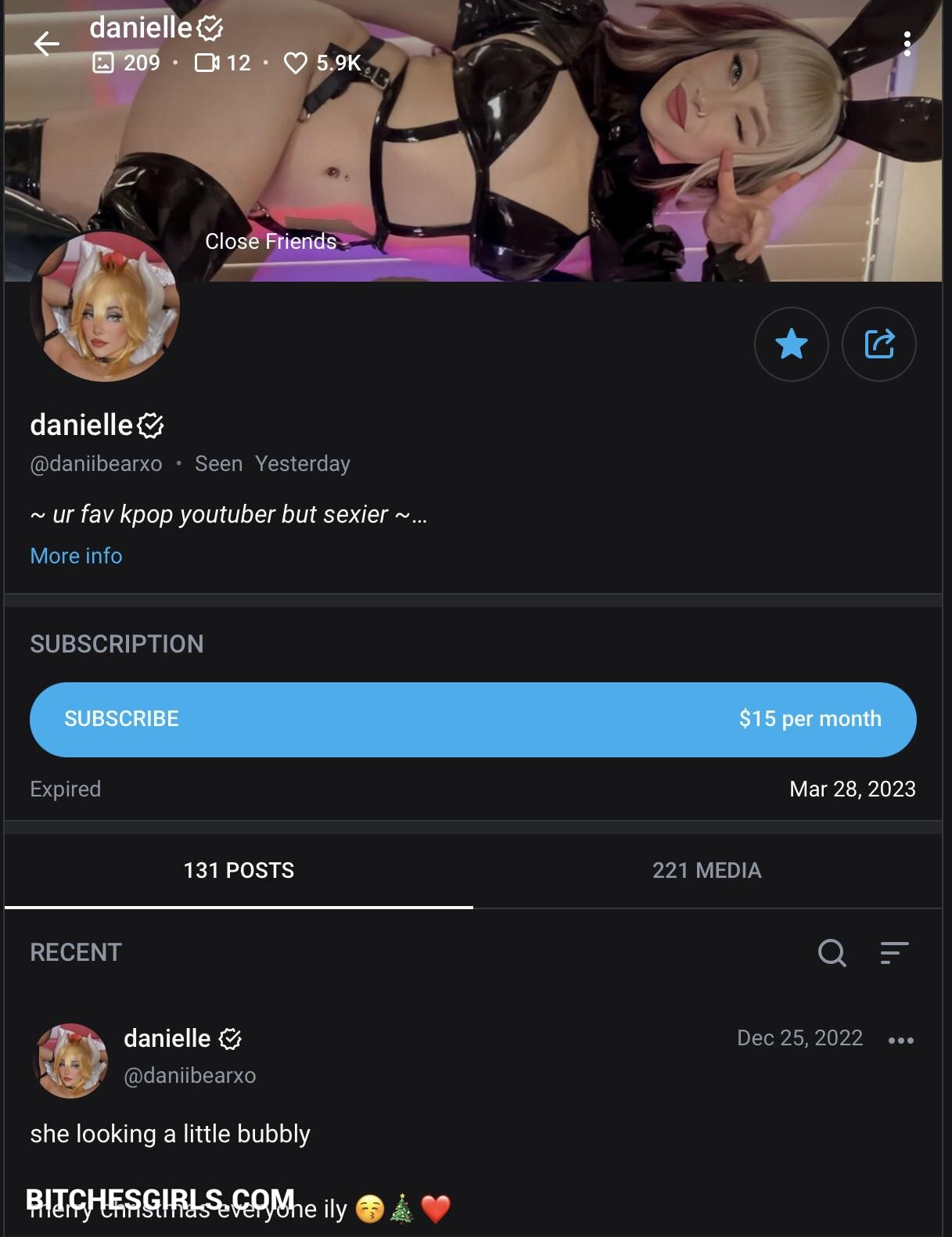
Task: Subscribe for $15 per month
Action: (472, 719)
